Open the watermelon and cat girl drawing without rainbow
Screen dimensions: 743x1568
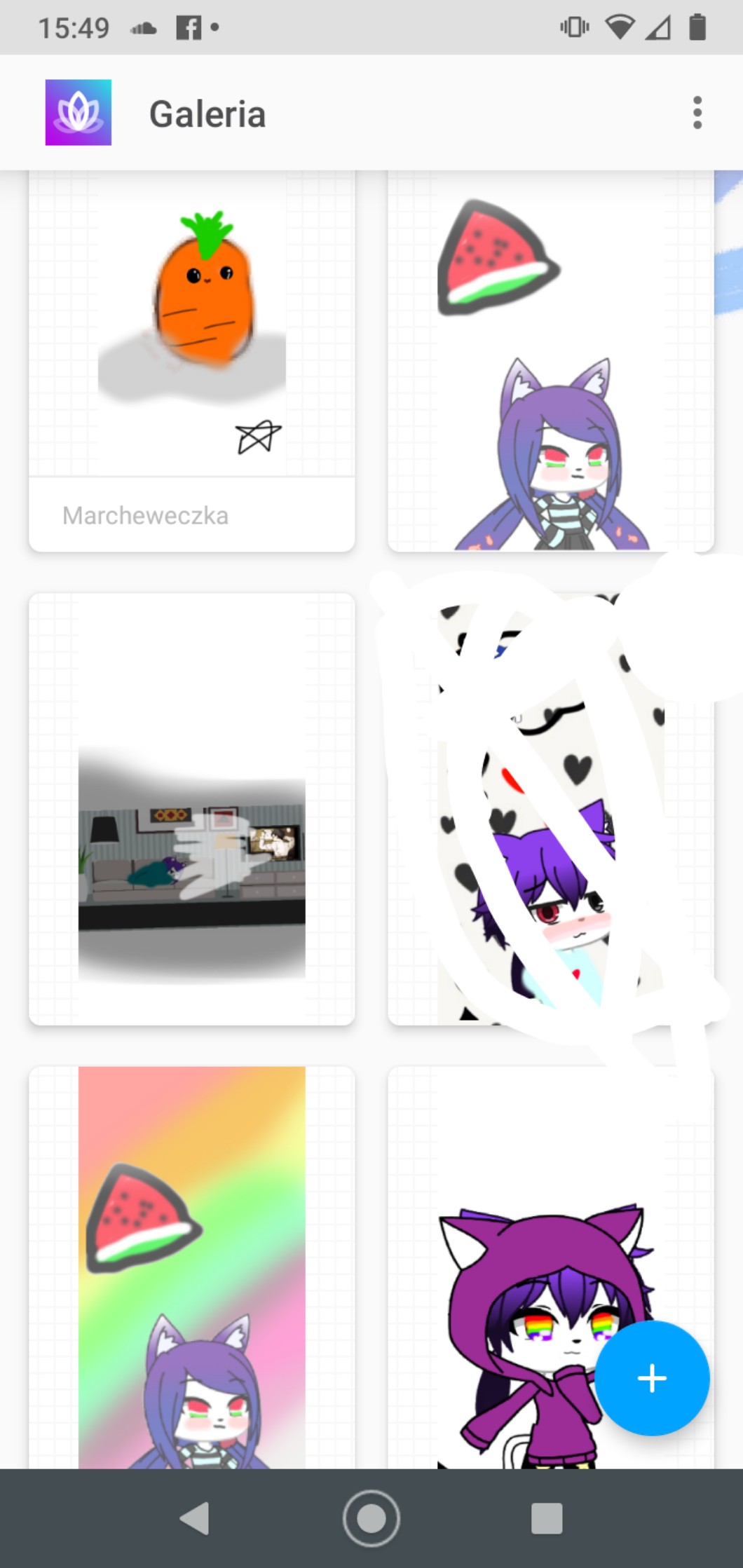coord(550,364)
